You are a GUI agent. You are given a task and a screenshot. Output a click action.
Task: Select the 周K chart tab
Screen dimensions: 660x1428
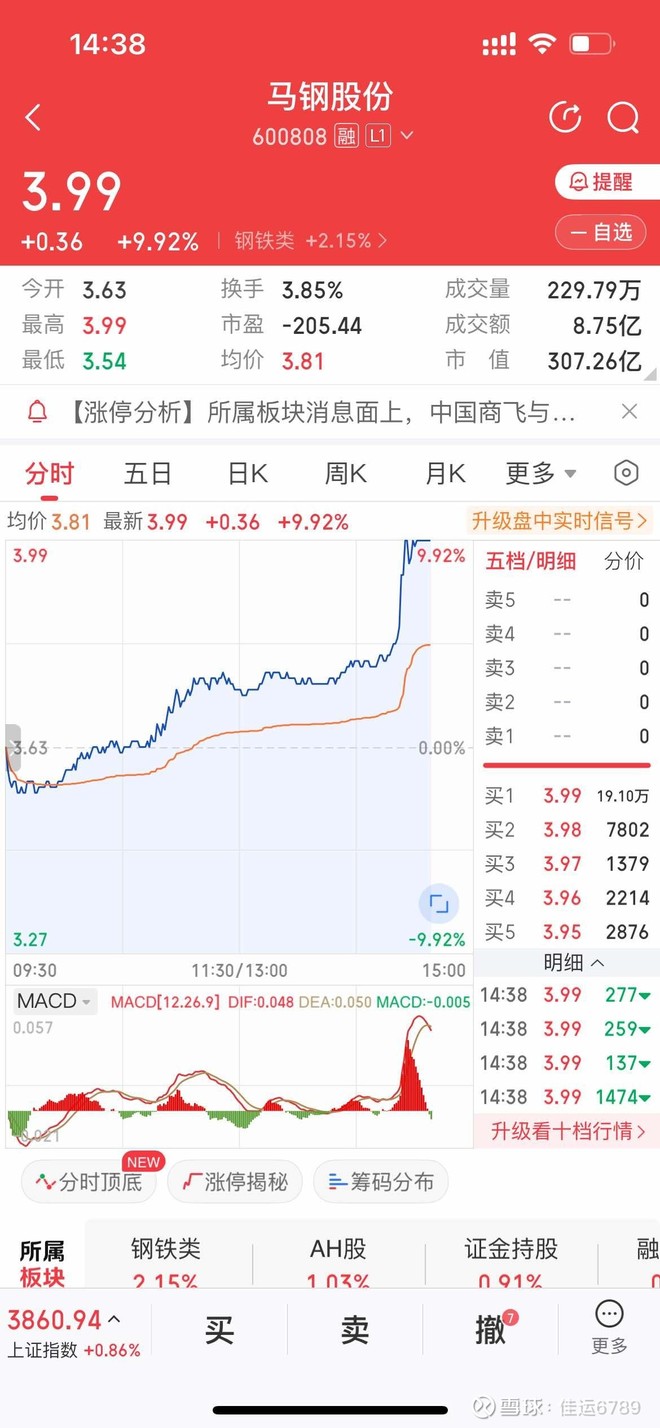coord(345,473)
